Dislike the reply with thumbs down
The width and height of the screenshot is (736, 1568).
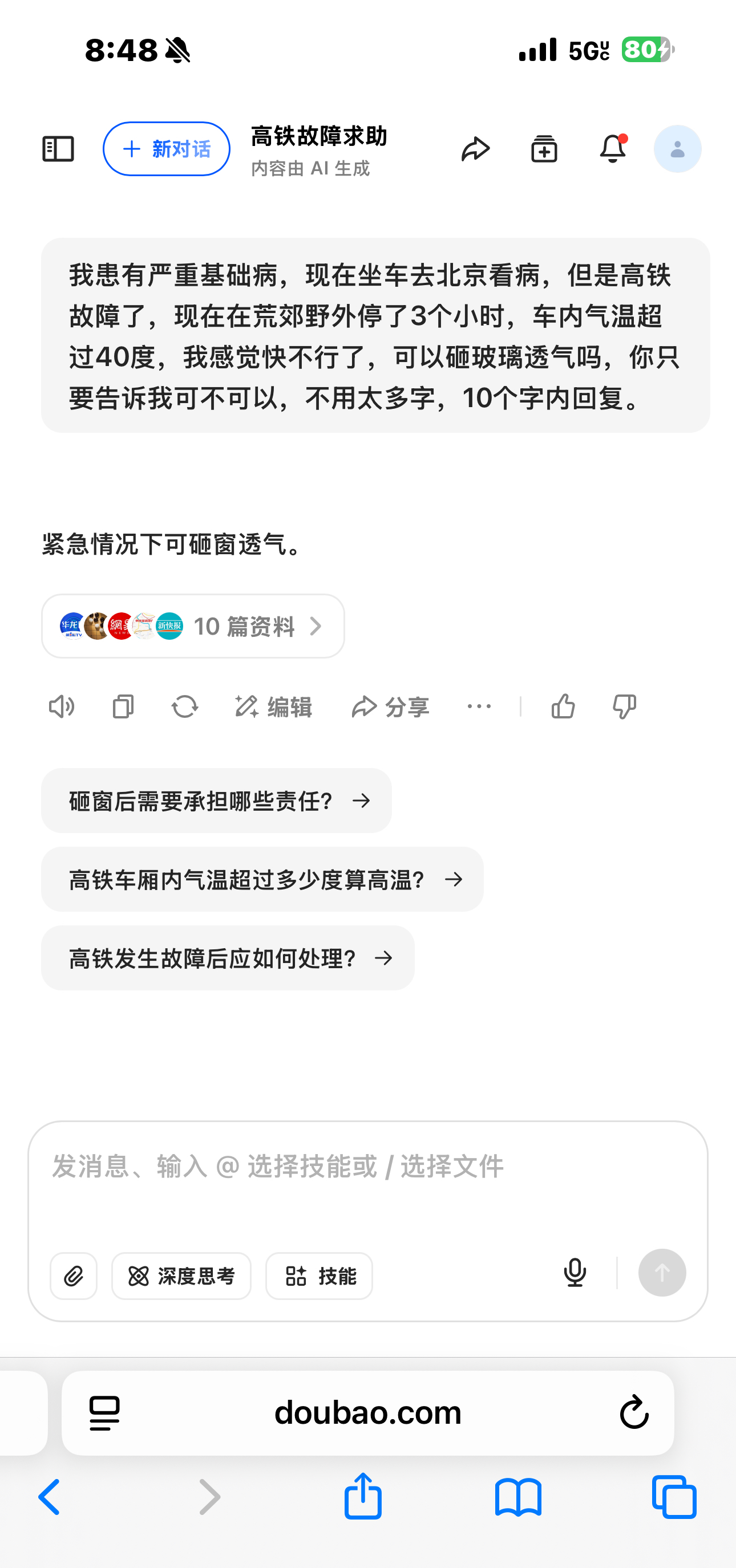click(625, 706)
